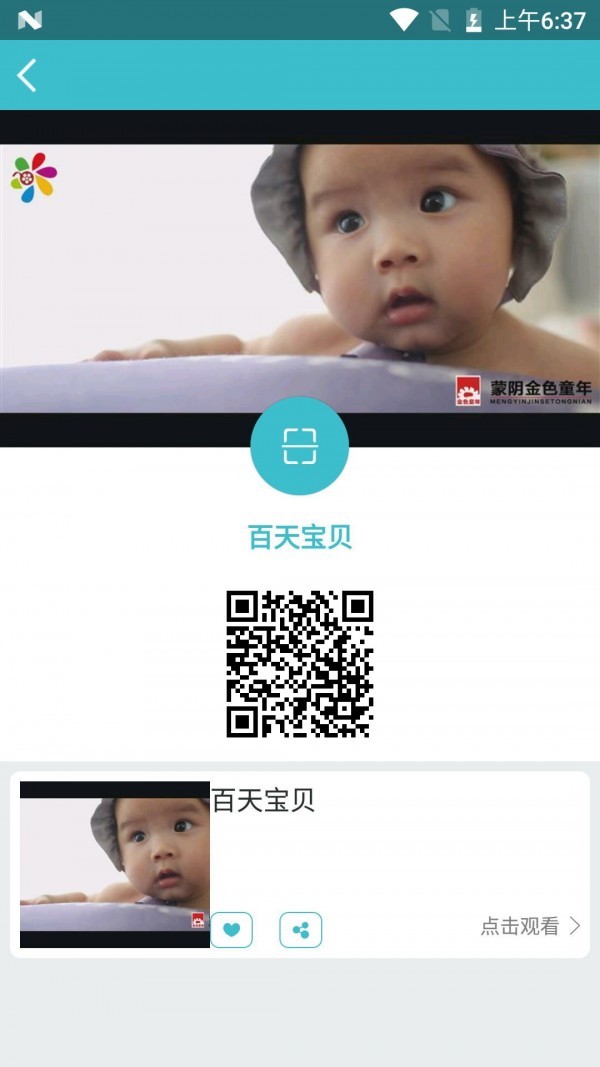This screenshot has height=1067, width=600.
Task: Go back using the top arrow
Action: point(27,75)
